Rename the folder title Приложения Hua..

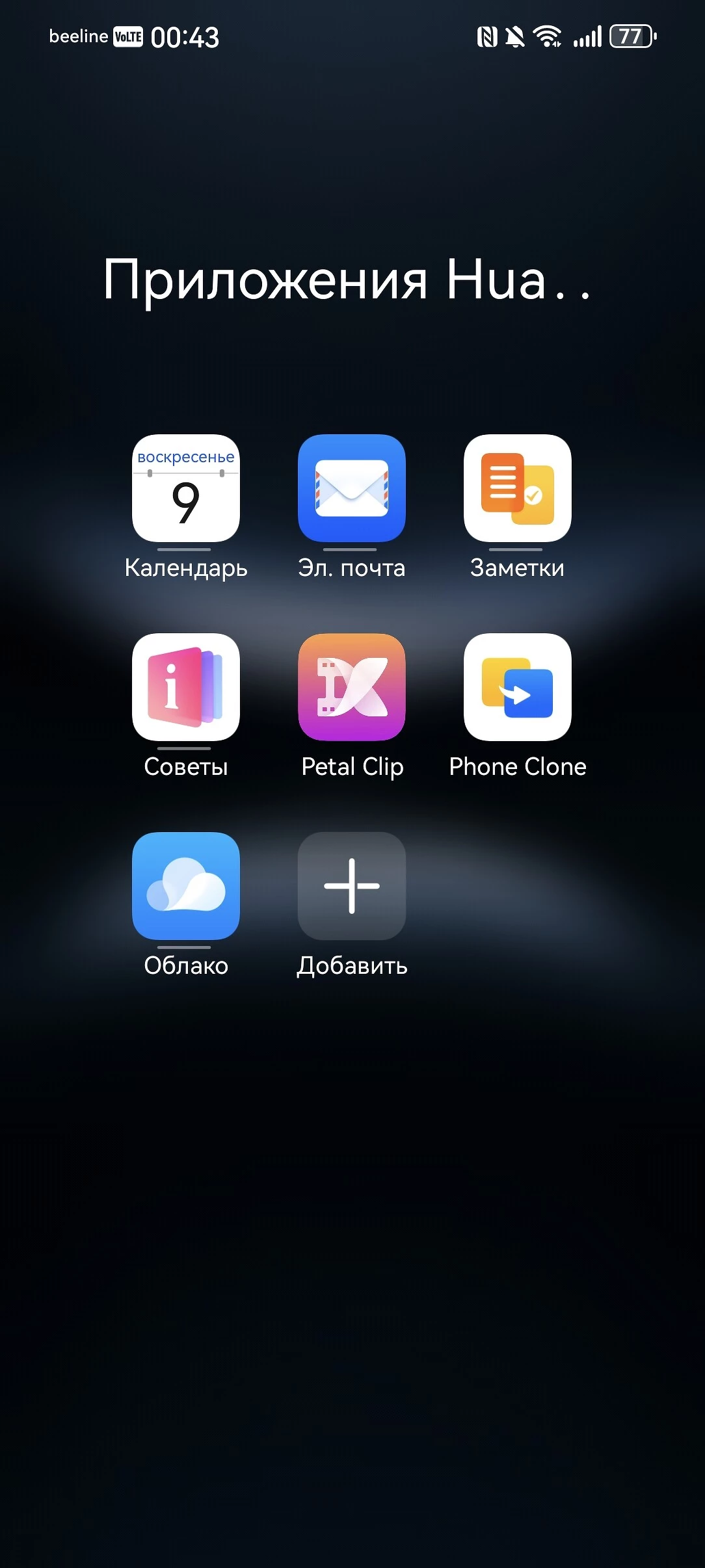click(x=347, y=280)
